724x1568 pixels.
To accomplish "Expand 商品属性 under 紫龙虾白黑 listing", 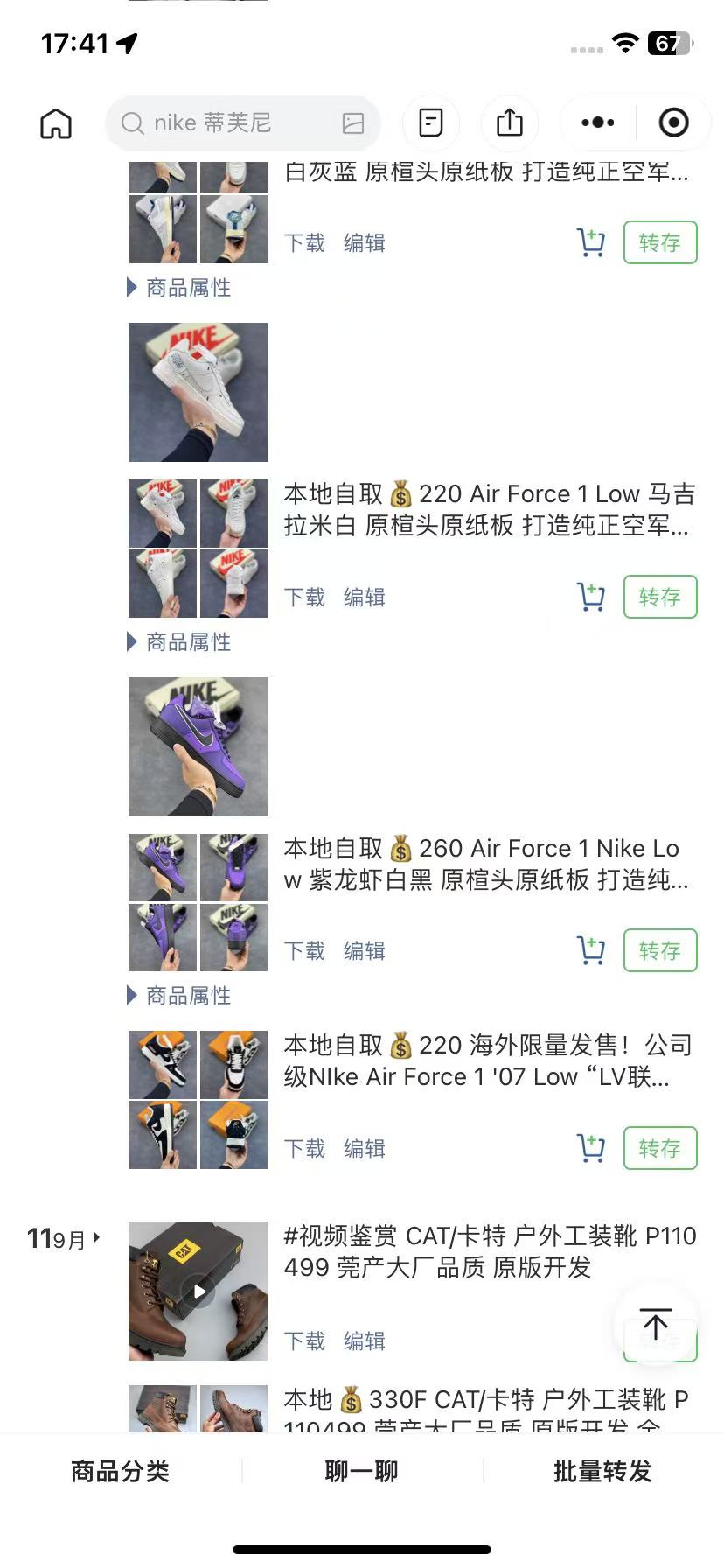I will click(x=179, y=996).
